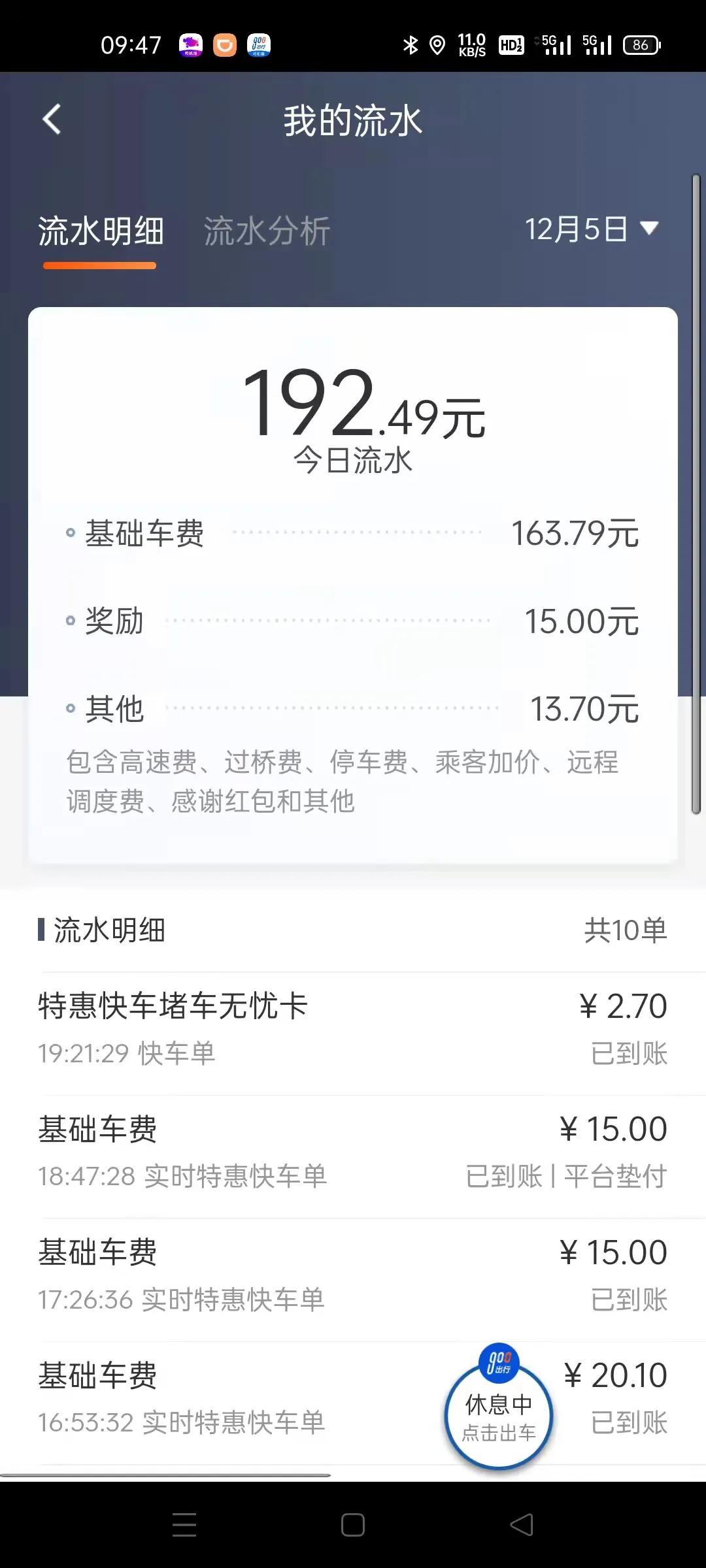The width and height of the screenshot is (706, 1568).
Task: Tap the Bluetooth icon in the status bar
Action: click(411, 44)
